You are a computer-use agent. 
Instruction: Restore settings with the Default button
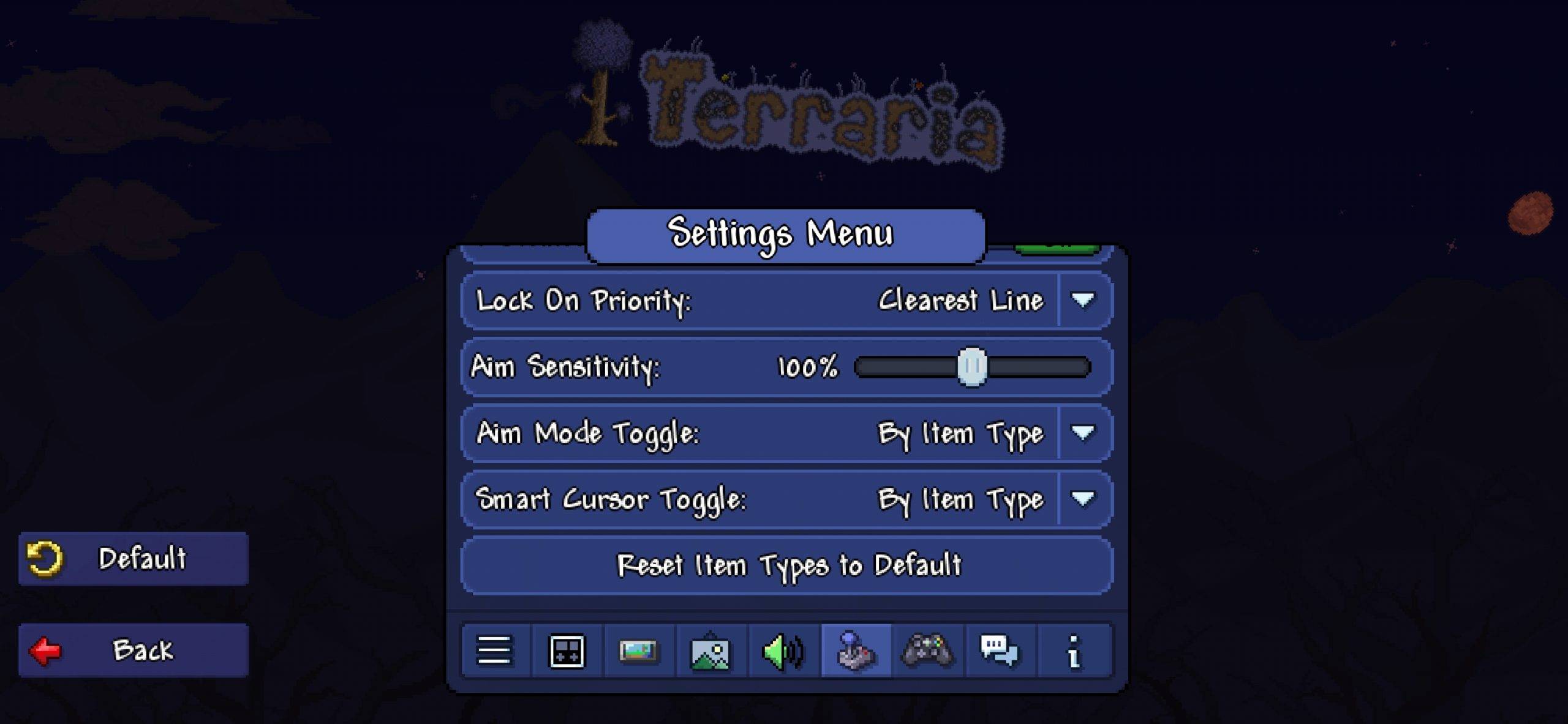click(x=134, y=559)
